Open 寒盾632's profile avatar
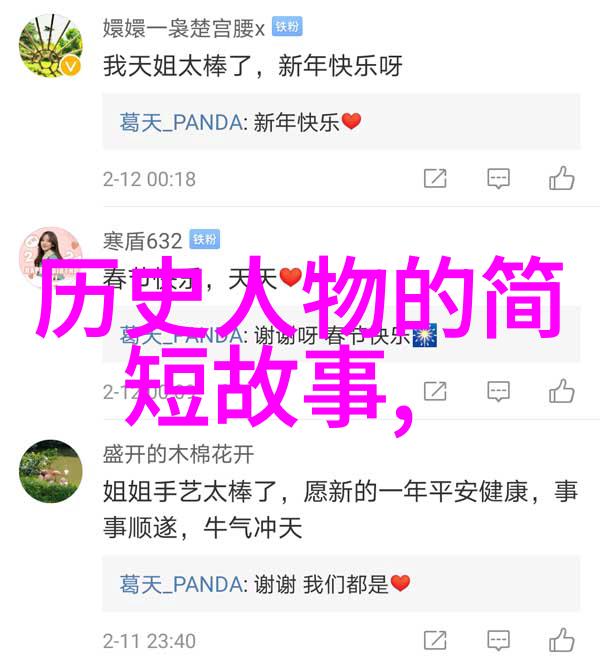This screenshot has height=662, width=600. pos(49,258)
